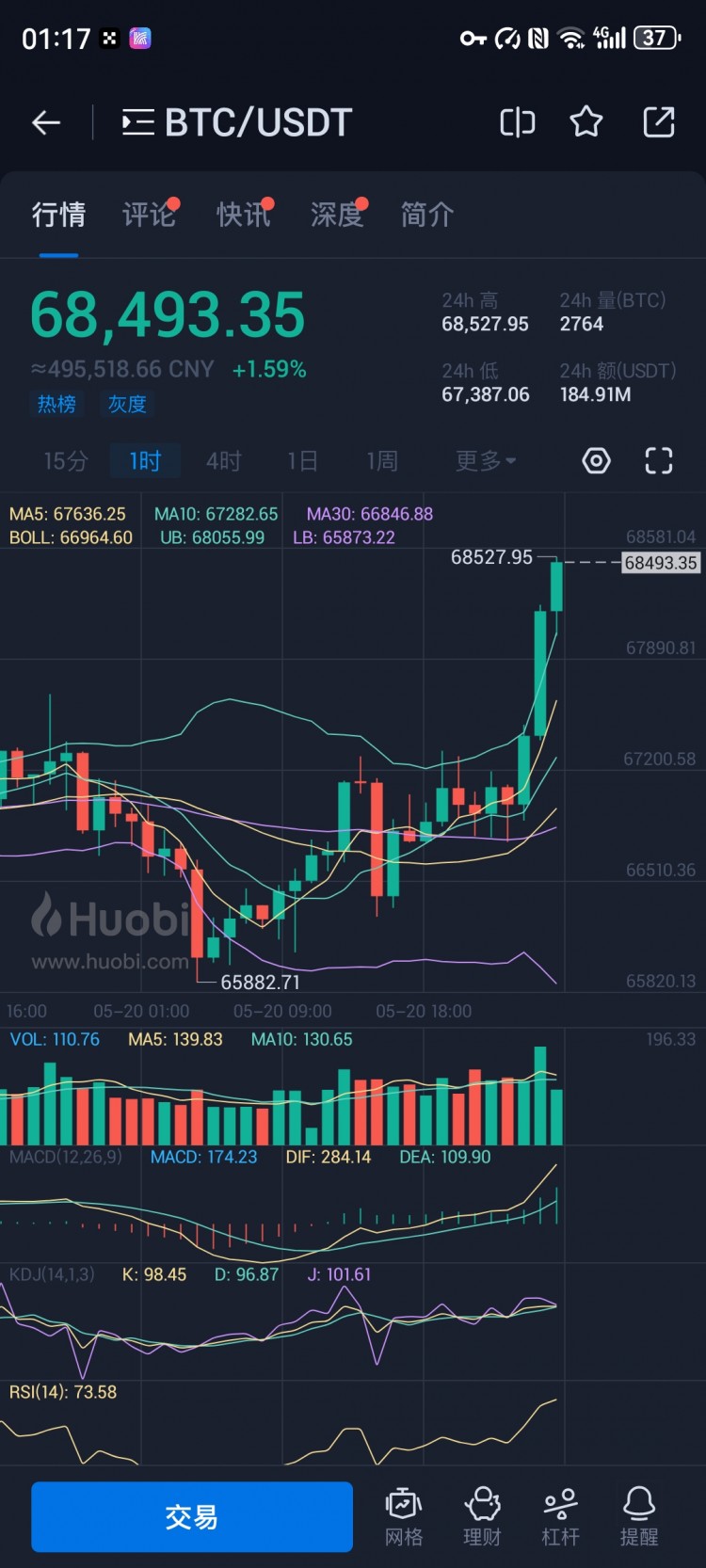
Task: Select the 1日 chart interval
Action: pos(302,461)
